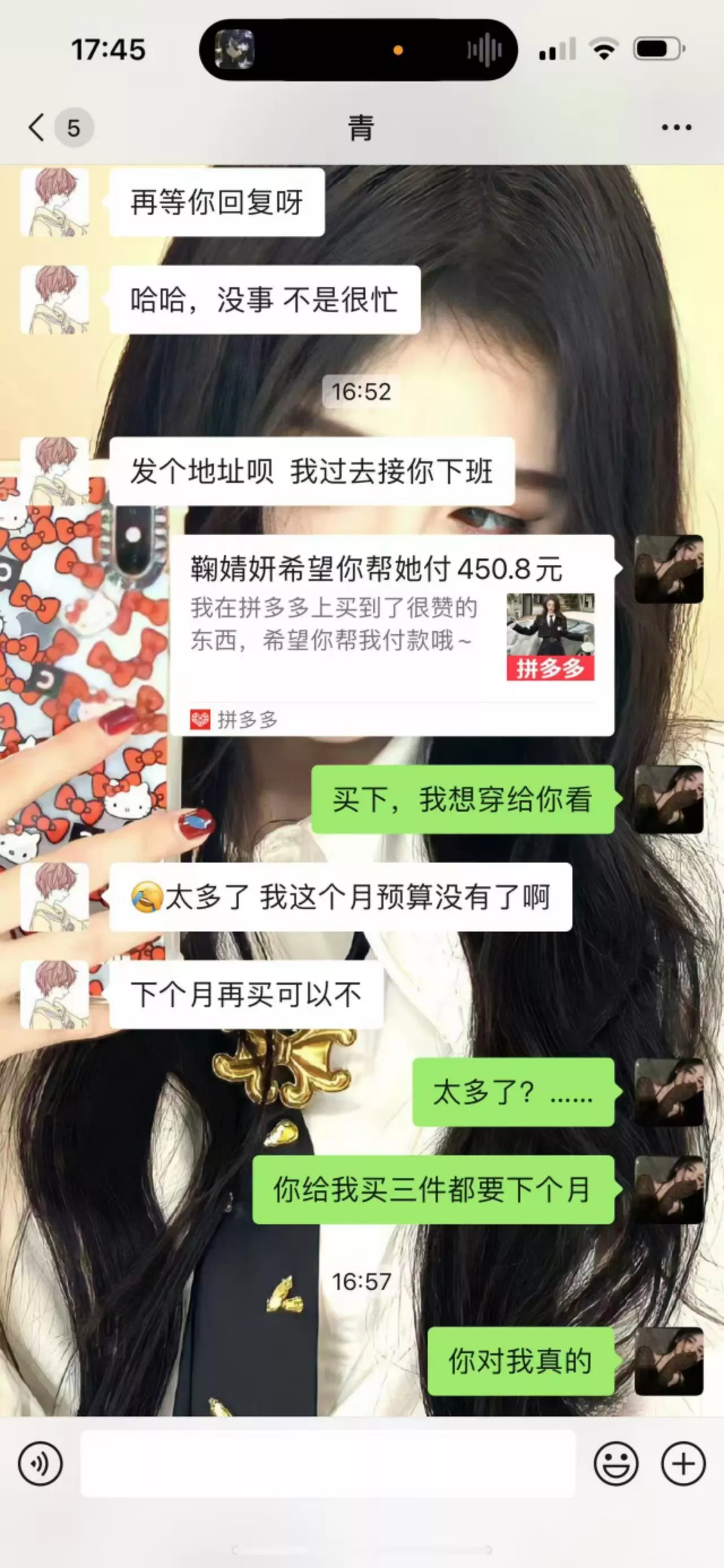Tap my avatar beside 买下，我想穿给你看
This screenshot has width=724, height=1568.
(669, 799)
